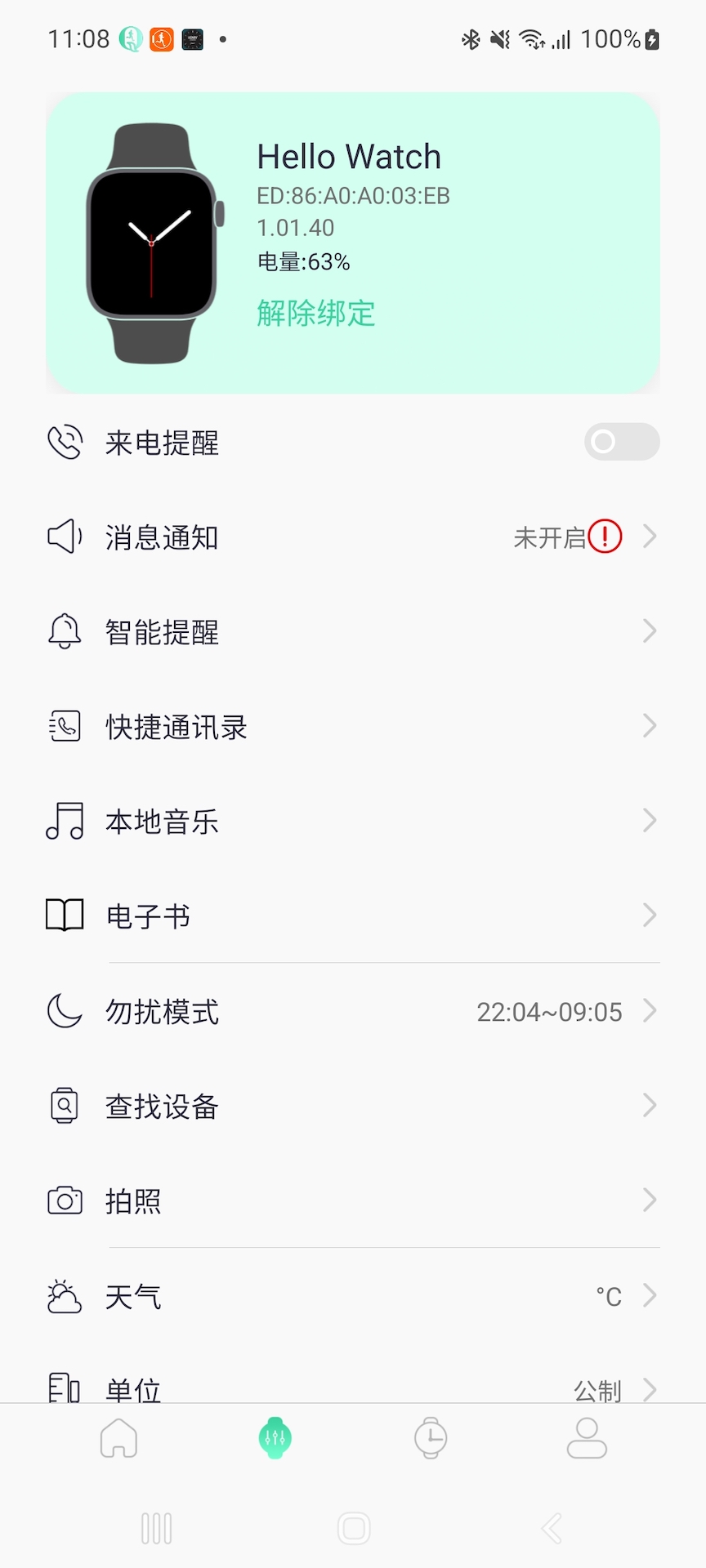Screen dimensions: 706x1568
Task: Enable the 来电提醒 toggle switch
Action: click(622, 442)
